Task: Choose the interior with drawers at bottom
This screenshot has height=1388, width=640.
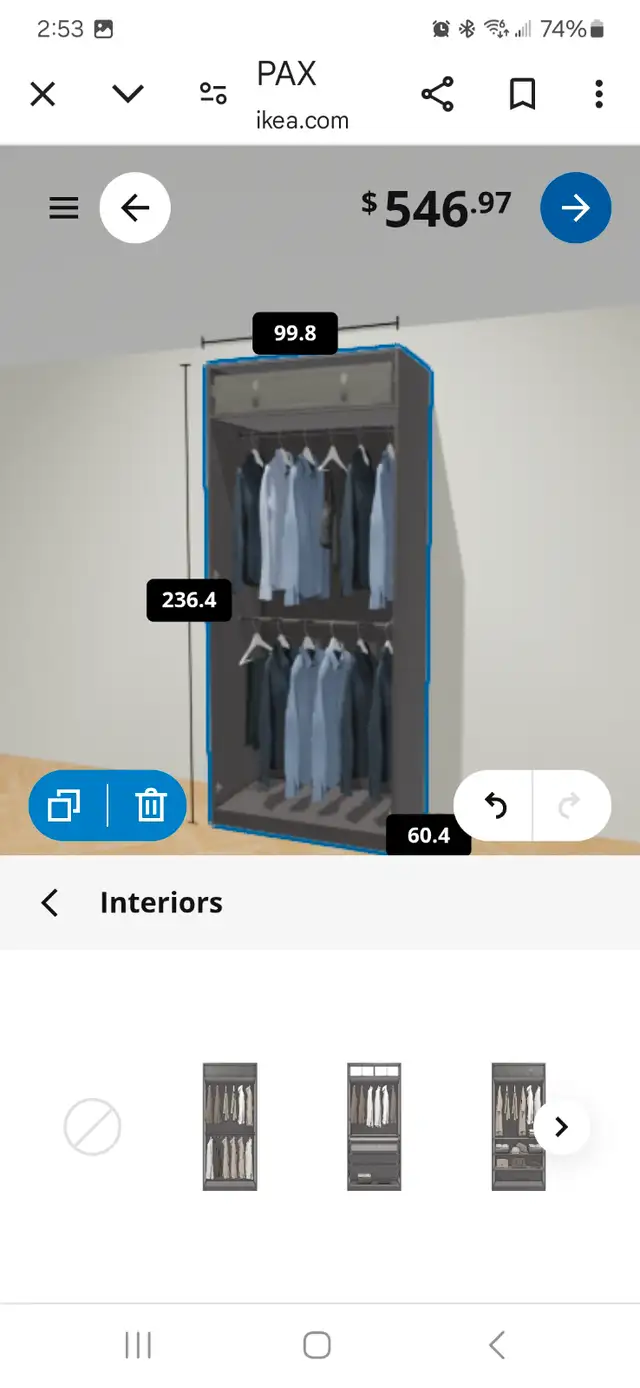Action: tap(374, 1127)
